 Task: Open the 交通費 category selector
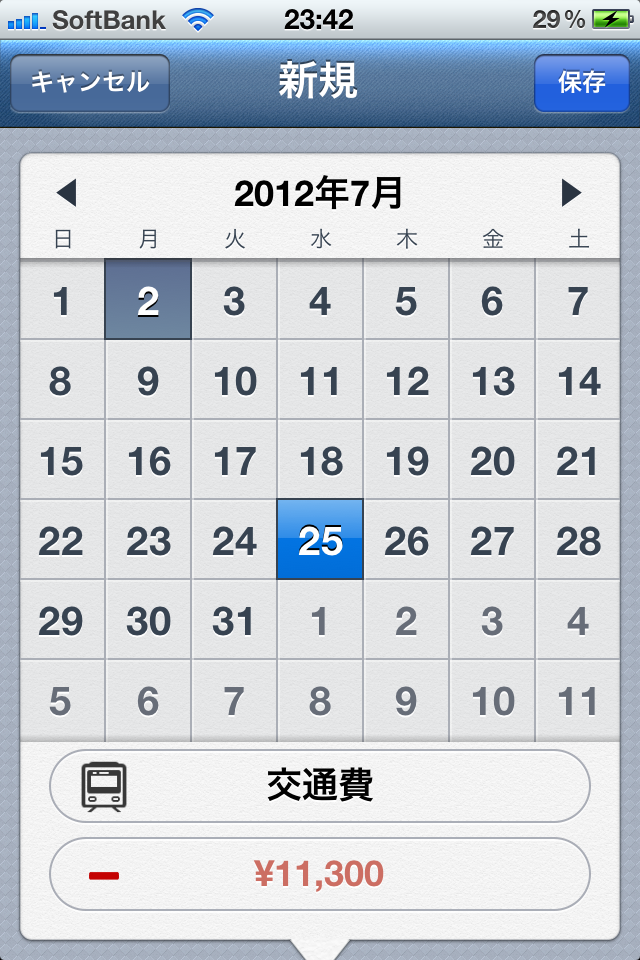(x=320, y=785)
